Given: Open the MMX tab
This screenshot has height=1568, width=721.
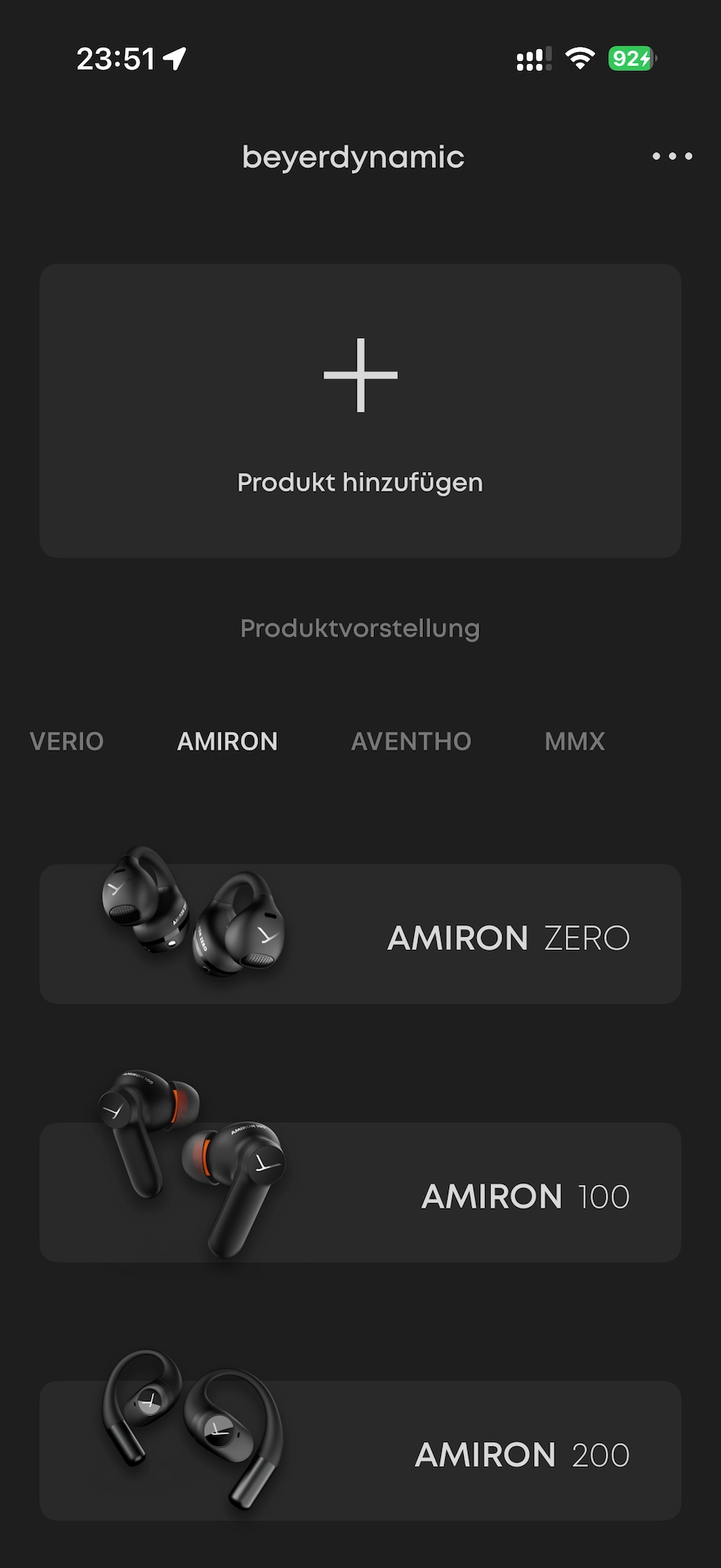Looking at the screenshot, I should click(575, 742).
